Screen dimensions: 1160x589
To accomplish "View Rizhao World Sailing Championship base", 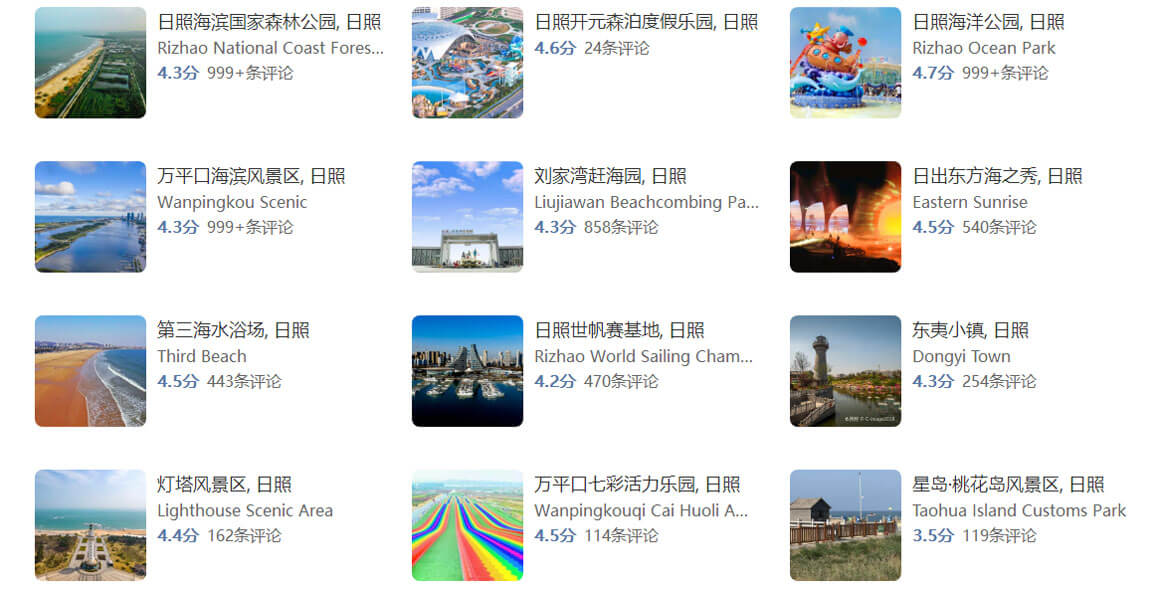I will point(620,331).
